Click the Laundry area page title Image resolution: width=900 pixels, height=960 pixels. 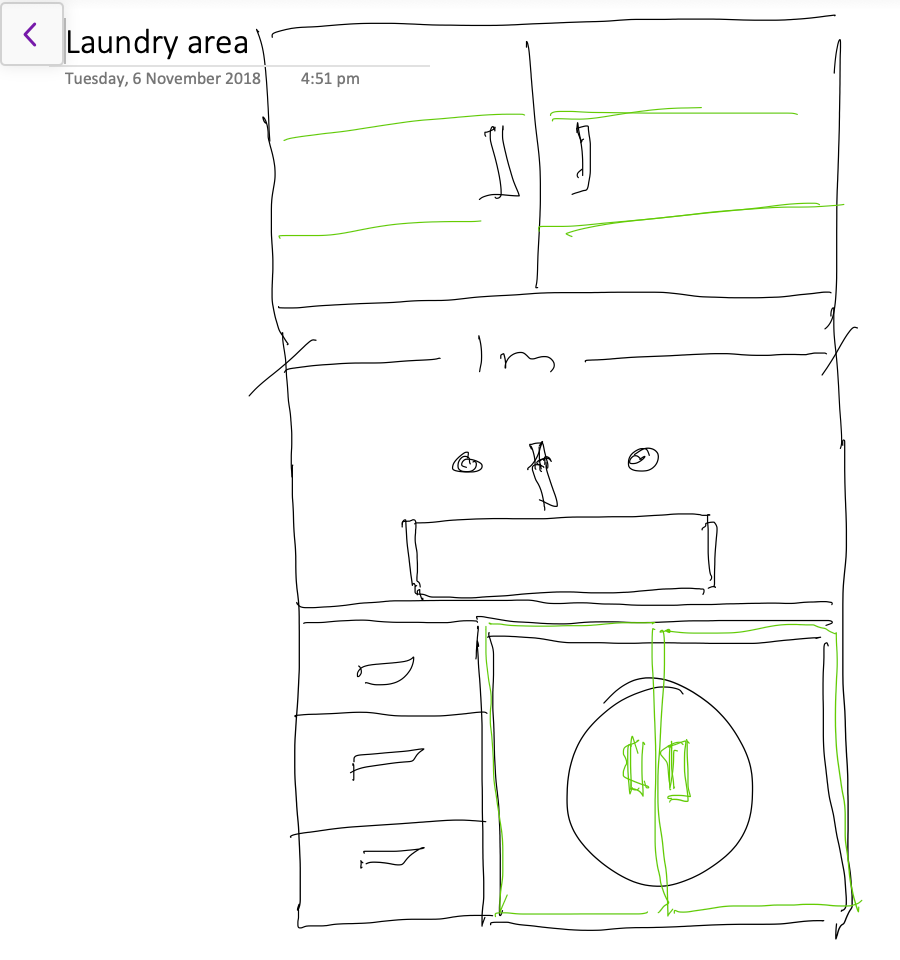click(156, 42)
